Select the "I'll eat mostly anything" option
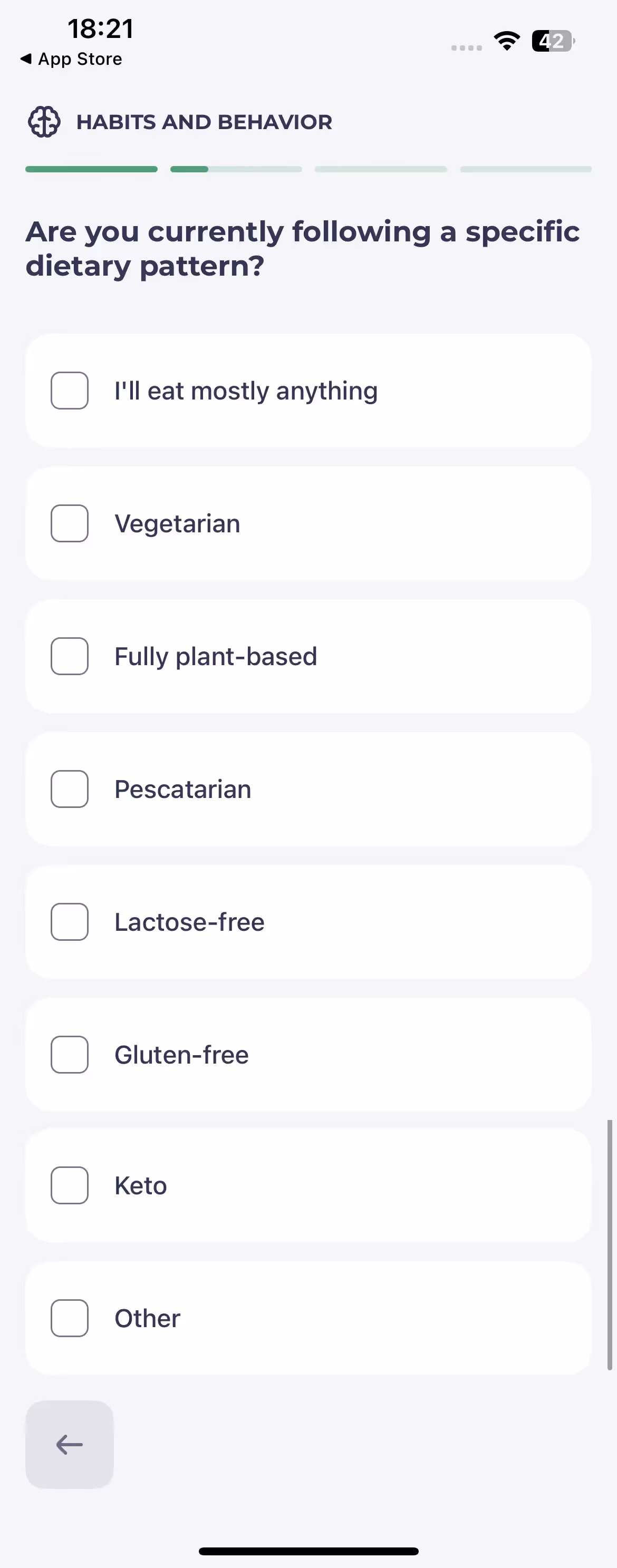The image size is (617, 1568). tap(70, 391)
